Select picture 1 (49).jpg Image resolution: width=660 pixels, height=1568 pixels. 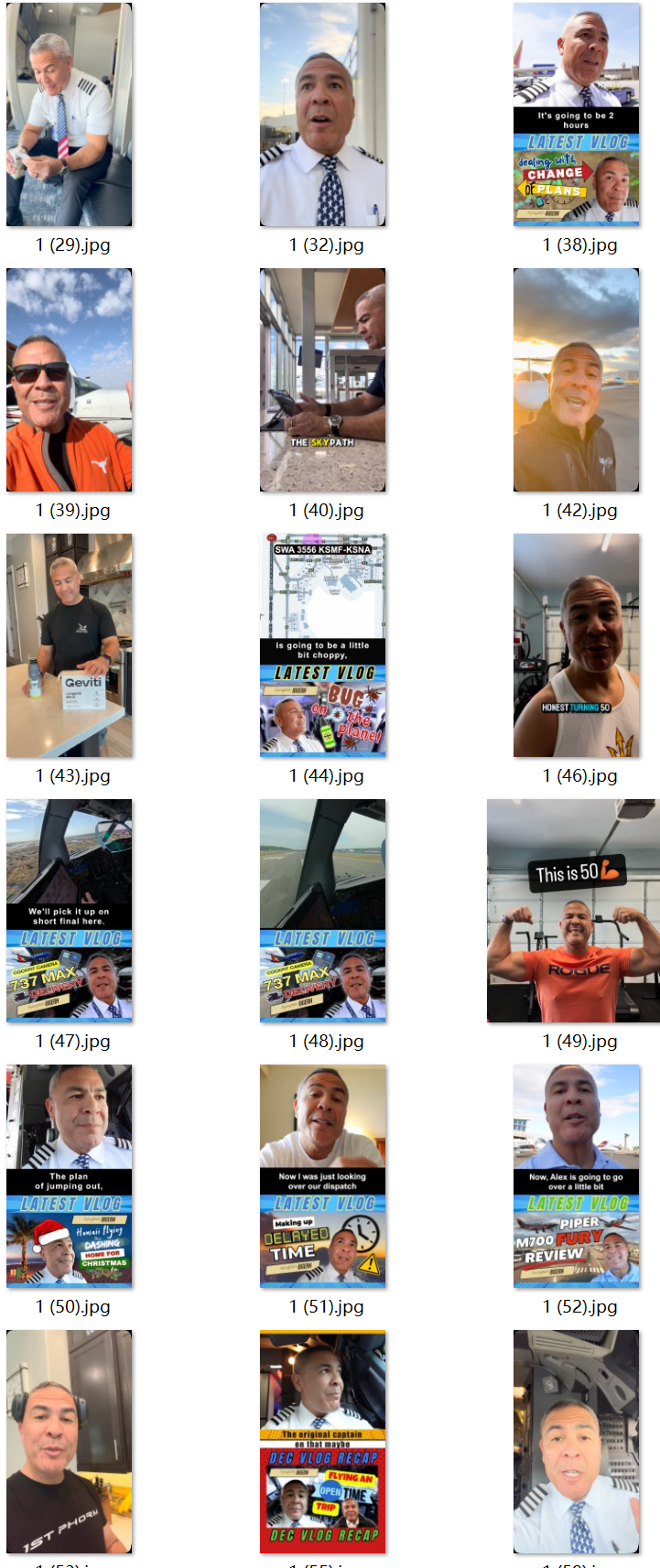[573, 911]
